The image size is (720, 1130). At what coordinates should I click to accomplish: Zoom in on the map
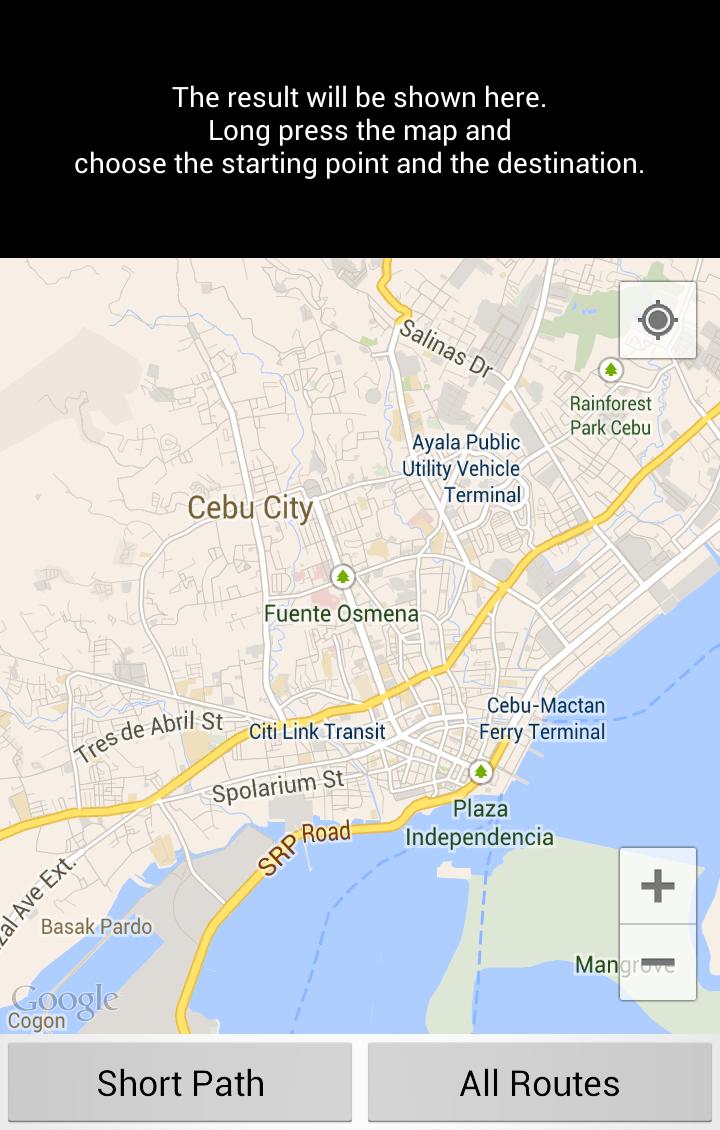pyautogui.click(x=658, y=886)
